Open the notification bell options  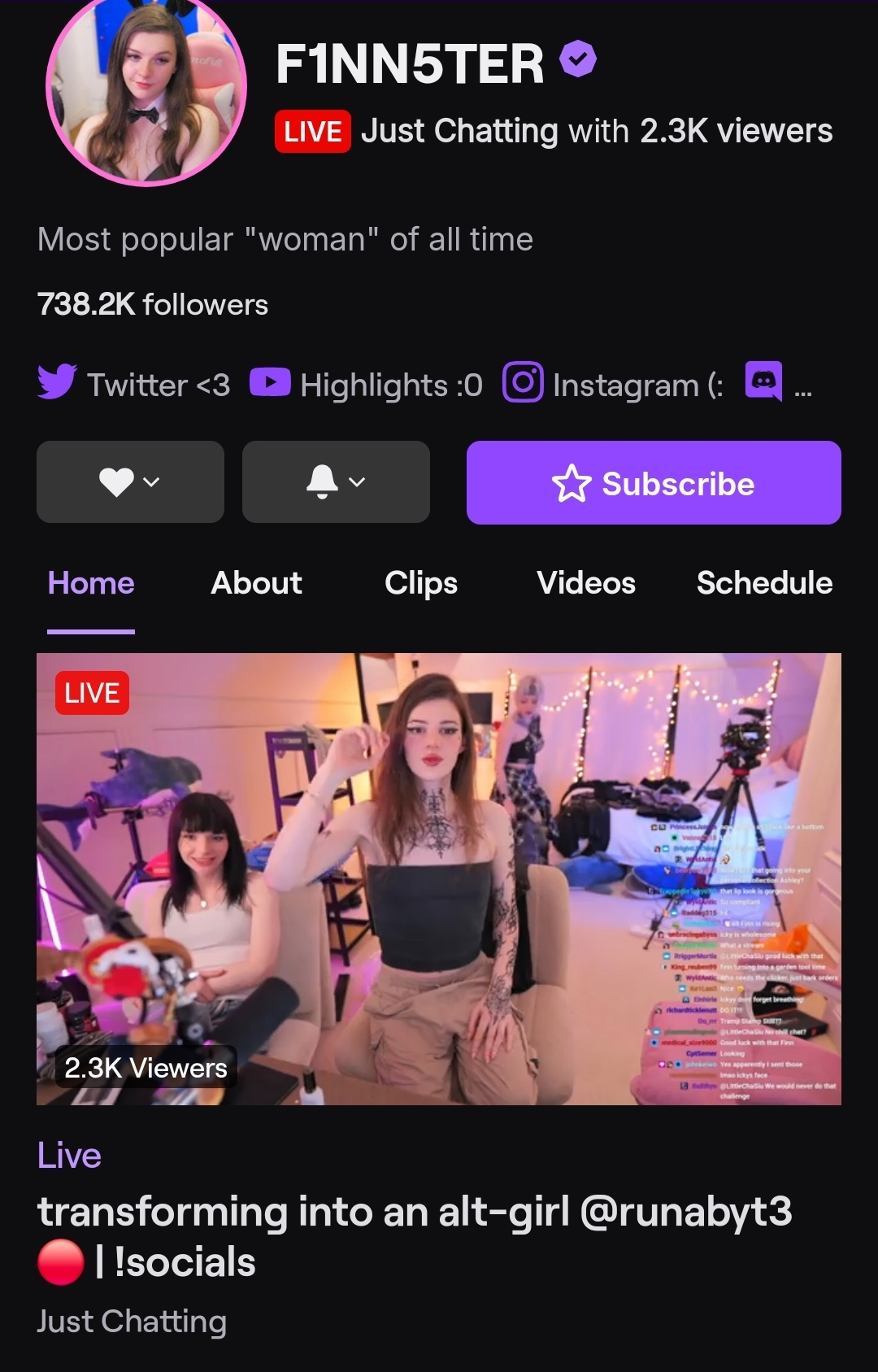pyautogui.click(x=336, y=482)
